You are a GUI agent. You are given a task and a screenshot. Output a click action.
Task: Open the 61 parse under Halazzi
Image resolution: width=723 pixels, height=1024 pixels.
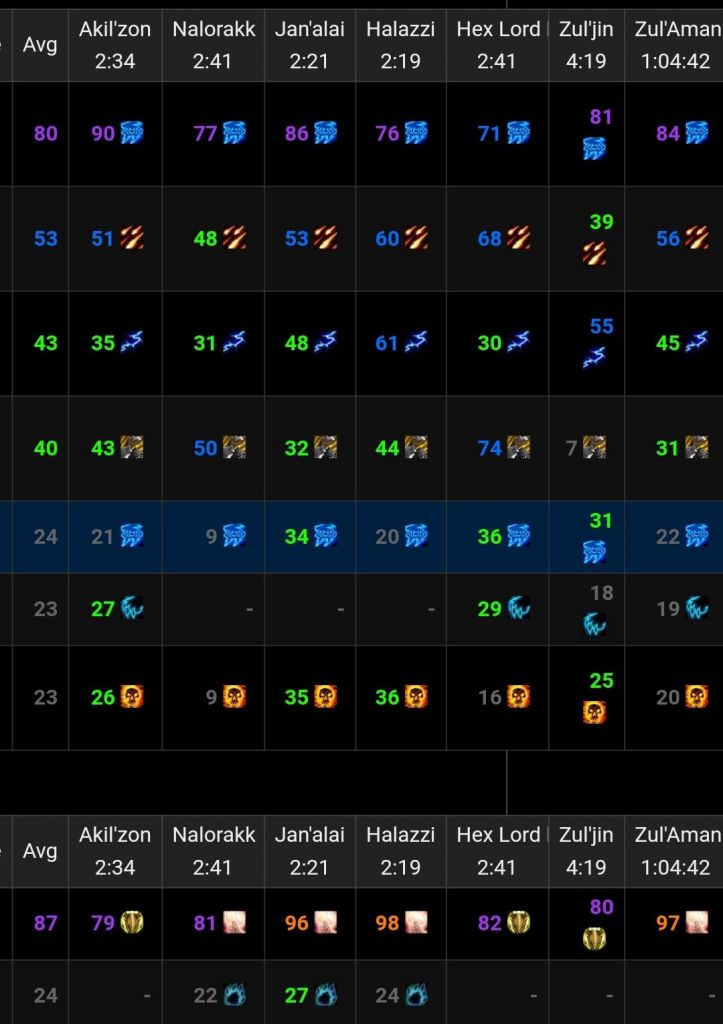tap(387, 343)
